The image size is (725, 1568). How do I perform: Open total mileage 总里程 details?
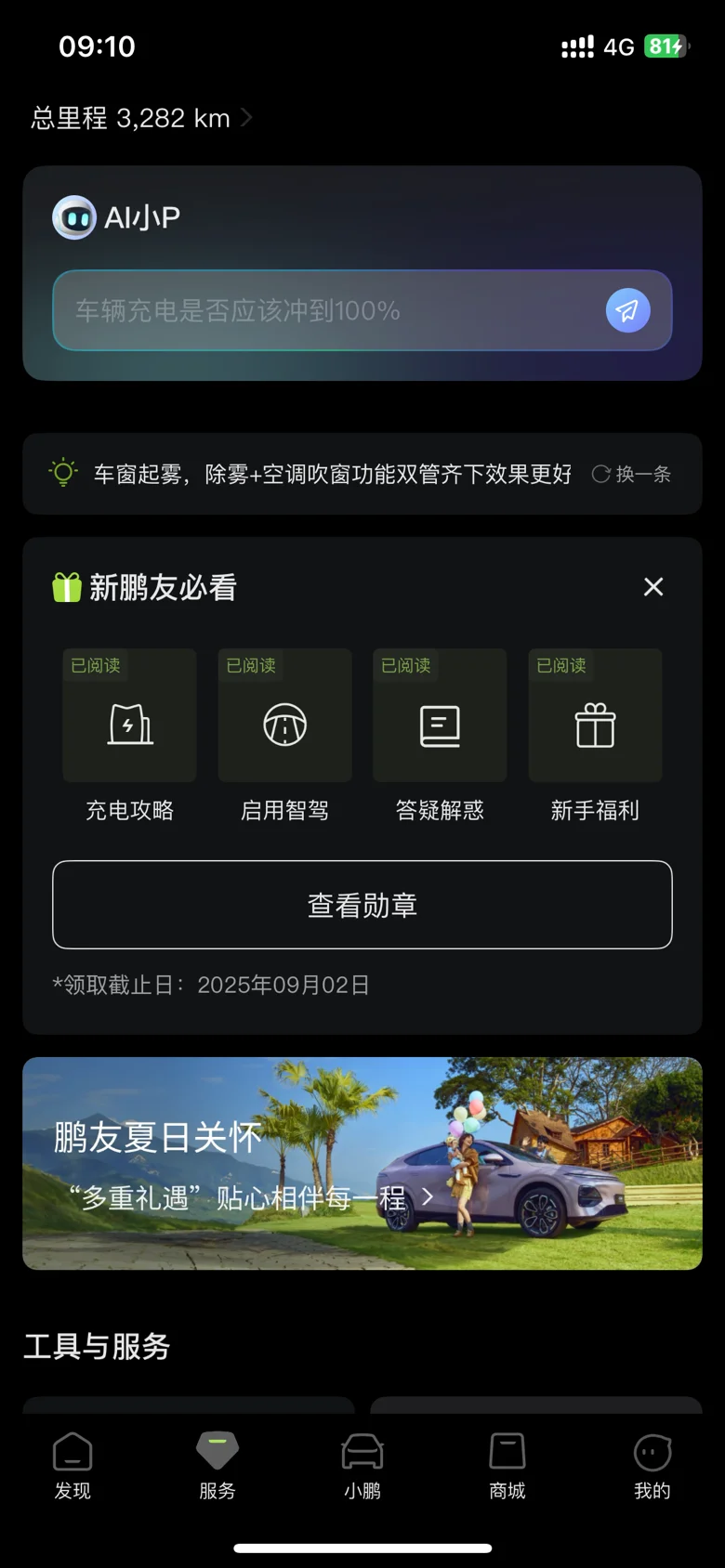coord(141,118)
